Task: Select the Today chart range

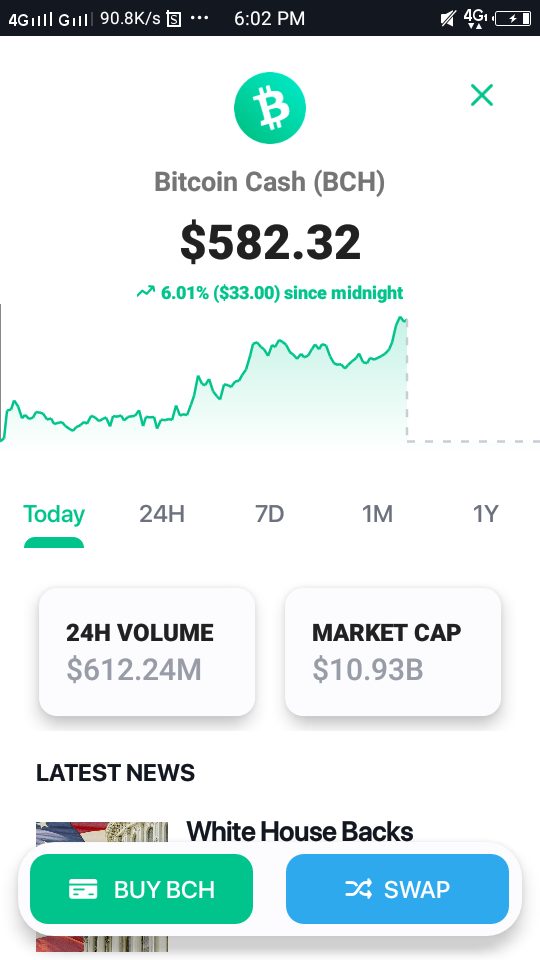Action: point(54,514)
